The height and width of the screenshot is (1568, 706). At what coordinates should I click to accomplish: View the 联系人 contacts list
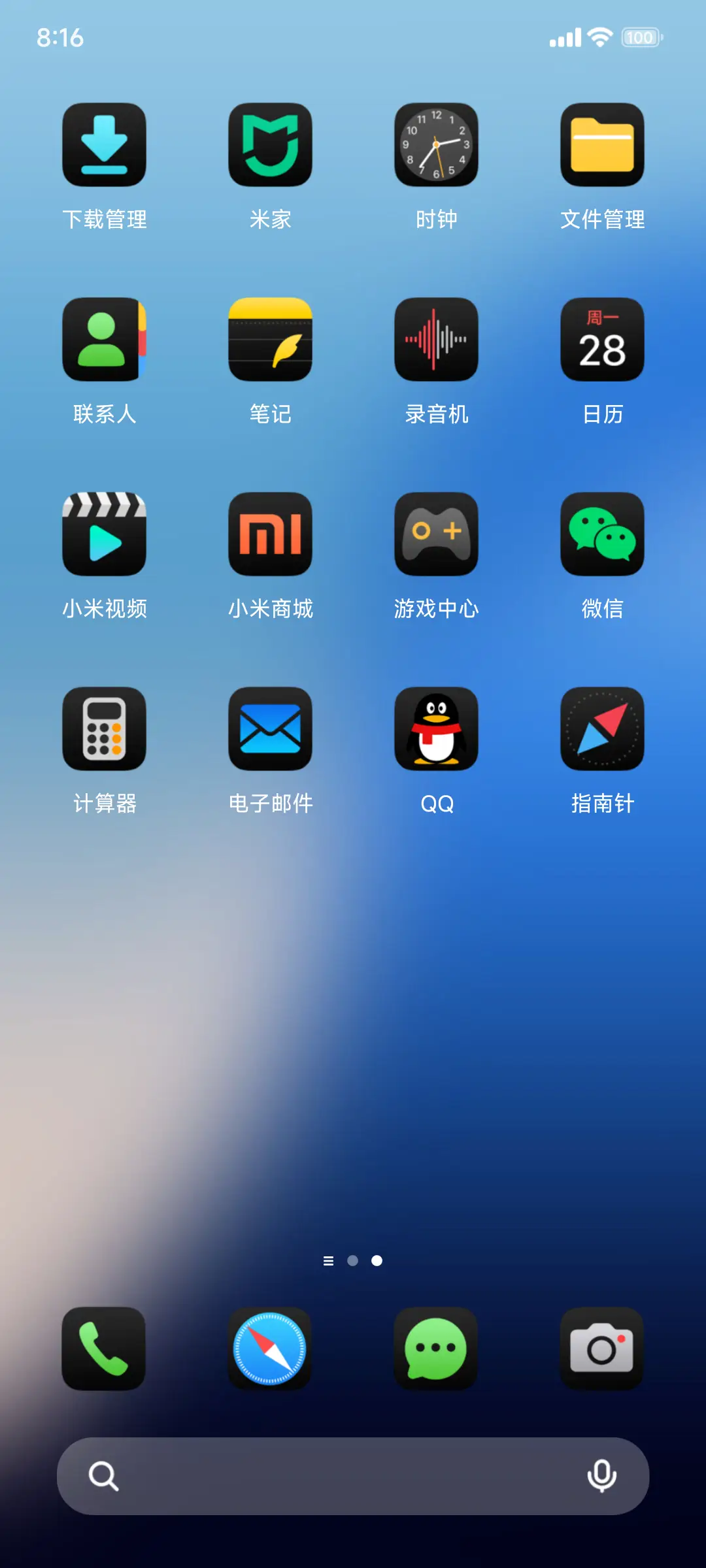(x=104, y=339)
